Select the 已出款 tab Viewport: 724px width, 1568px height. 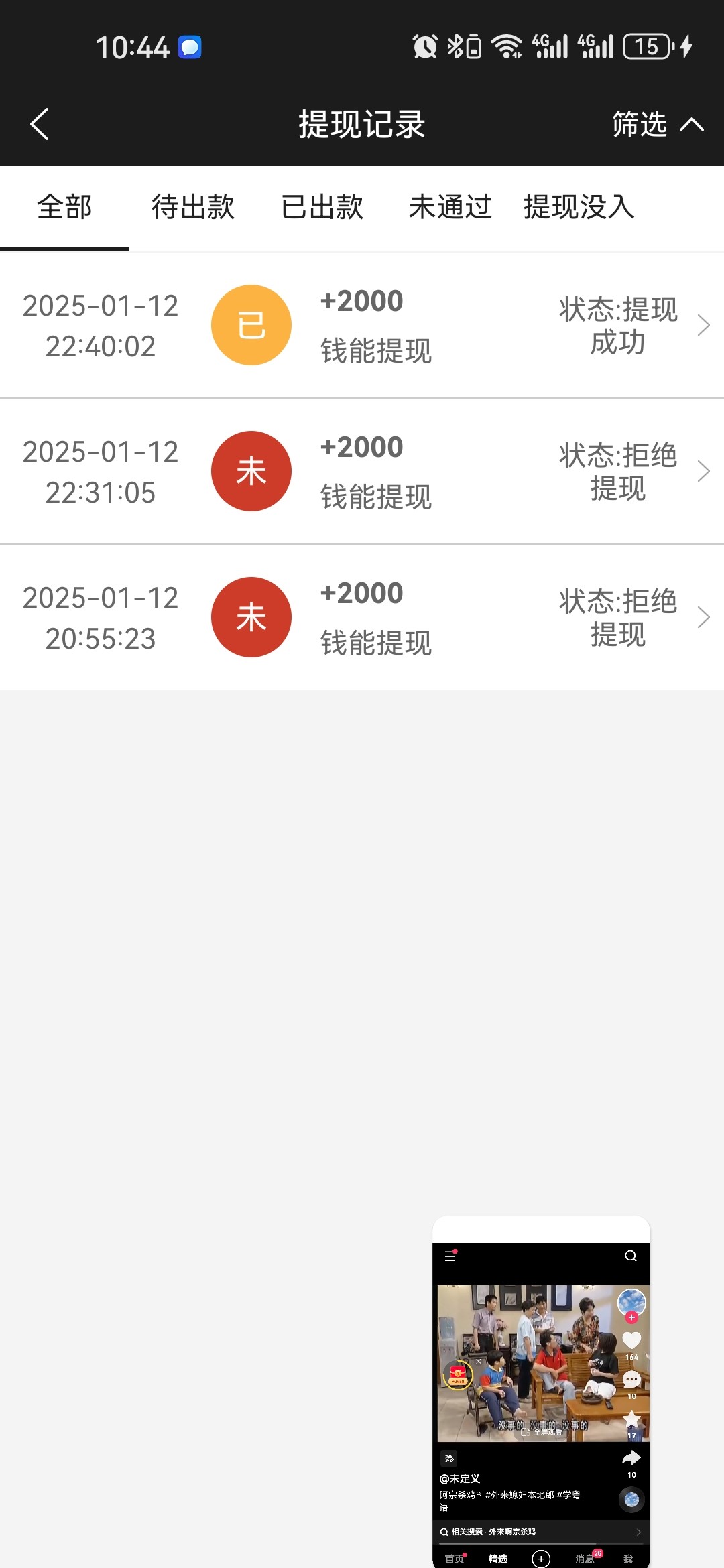click(322, 207)
